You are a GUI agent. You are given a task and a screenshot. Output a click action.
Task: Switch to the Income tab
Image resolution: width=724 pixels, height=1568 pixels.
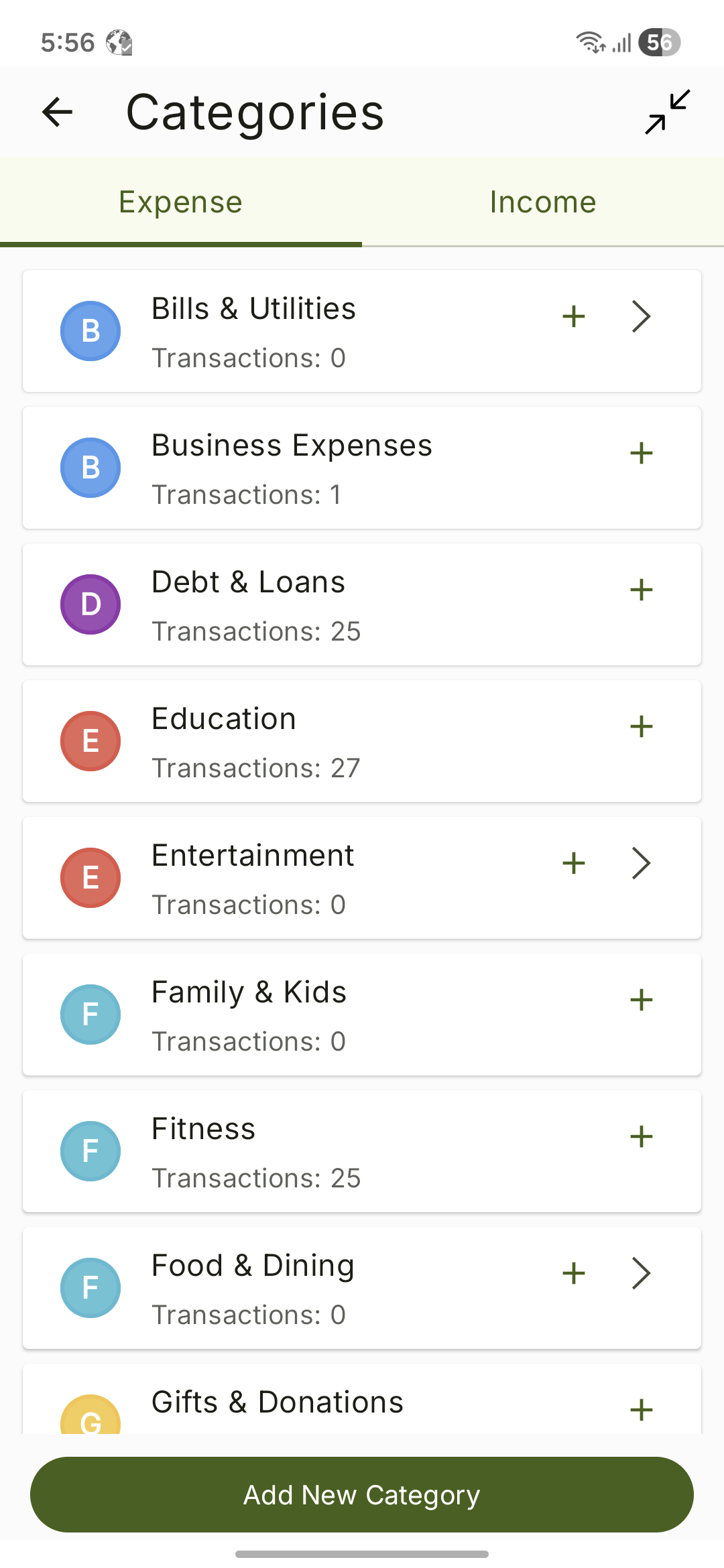point(543,202)
